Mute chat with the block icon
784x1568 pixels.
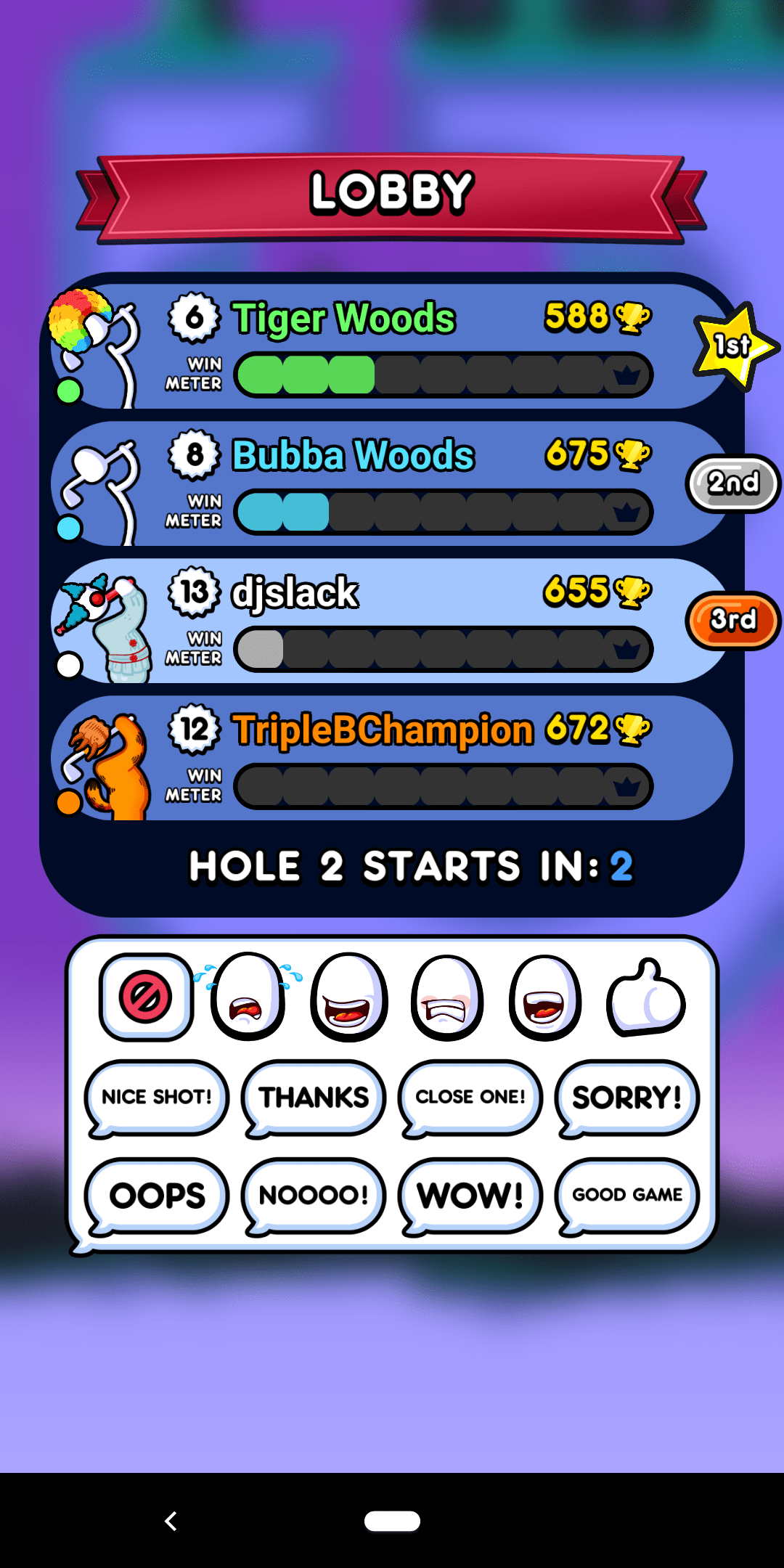point(146,997)
